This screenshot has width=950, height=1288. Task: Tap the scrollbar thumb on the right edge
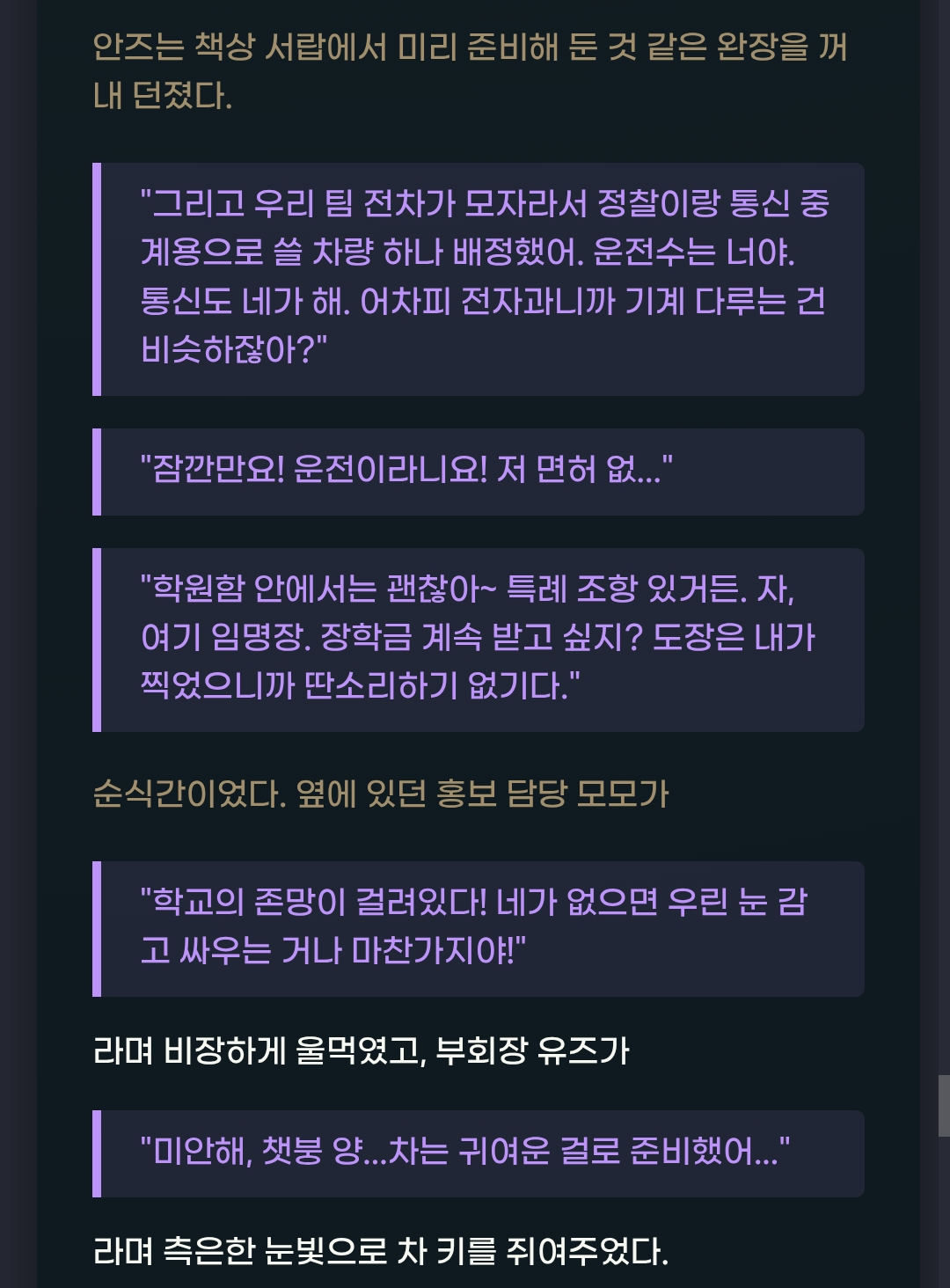click(x=944, y=1106)
